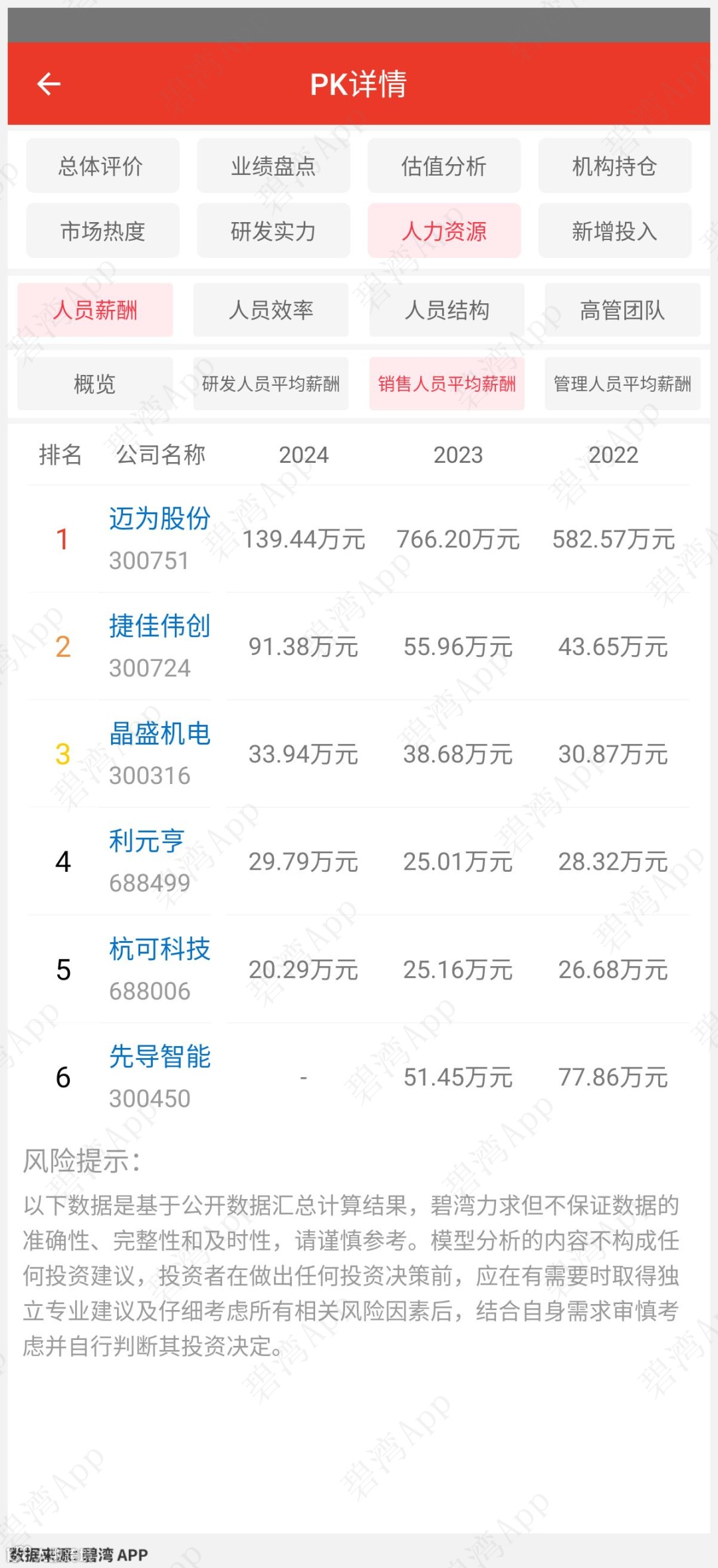Select the 概览 filter
Viewport: 718px width, 1568px height.
(94, 384)
